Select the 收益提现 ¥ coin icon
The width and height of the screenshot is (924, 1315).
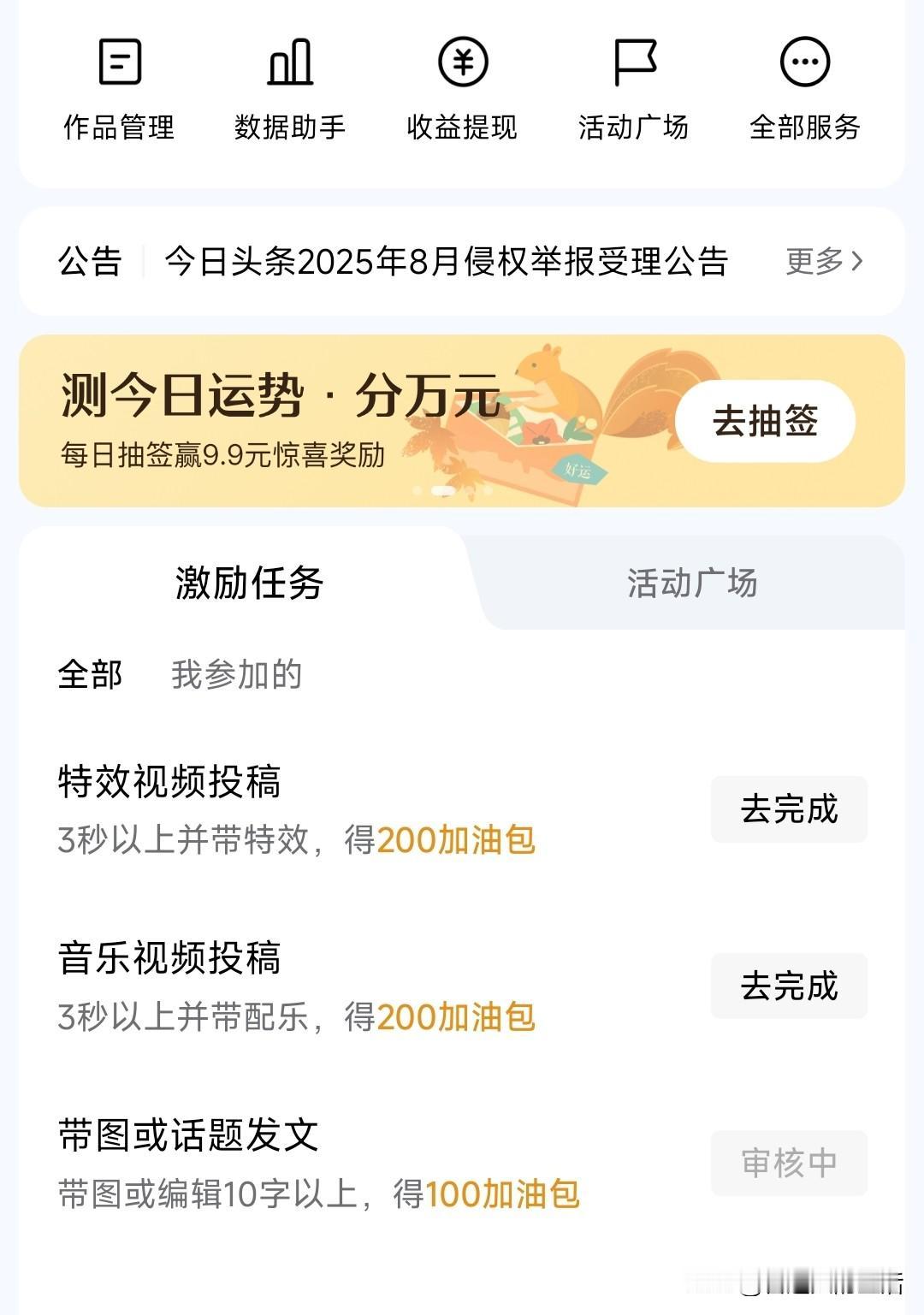(462, 62)
